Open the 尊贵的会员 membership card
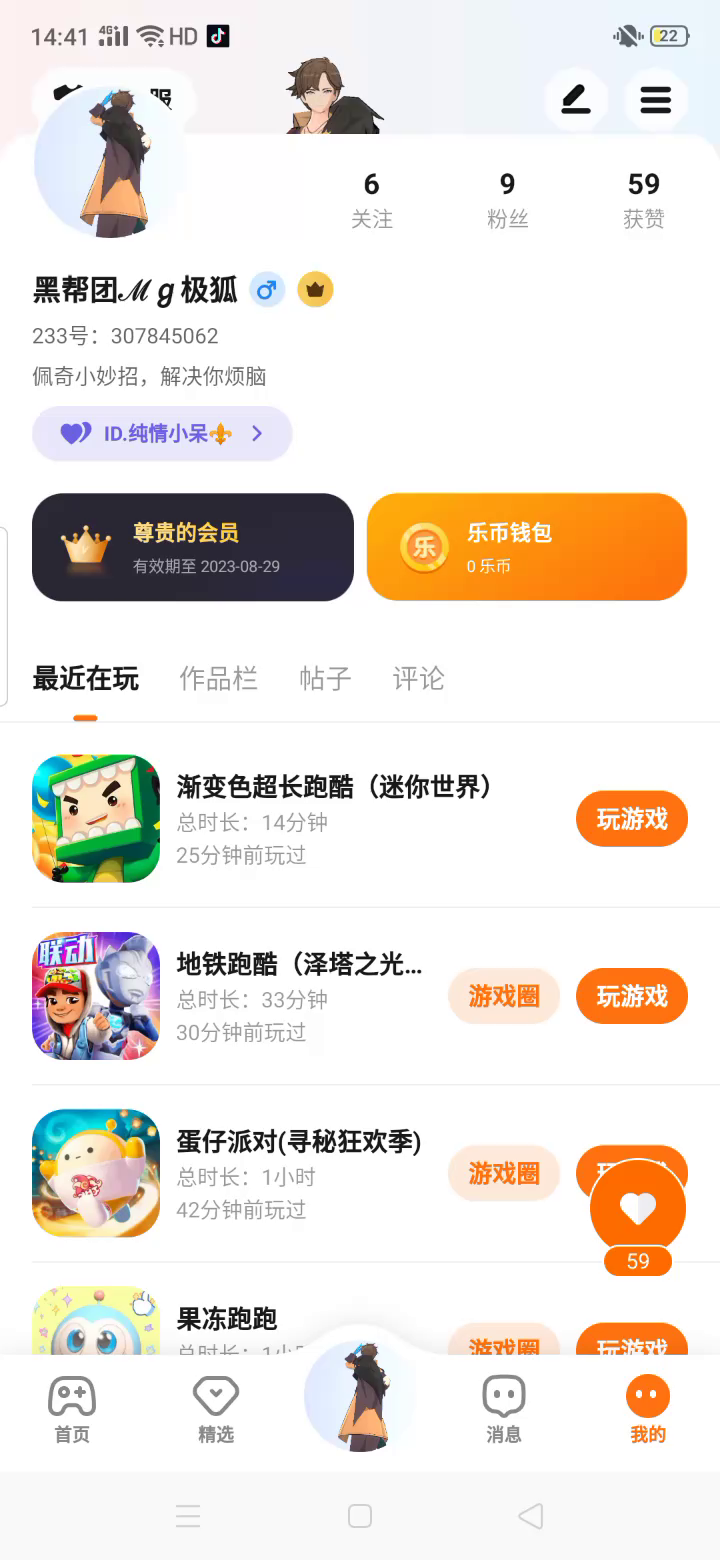Viewport: 720px width, 1560px height. coord(193,547)
